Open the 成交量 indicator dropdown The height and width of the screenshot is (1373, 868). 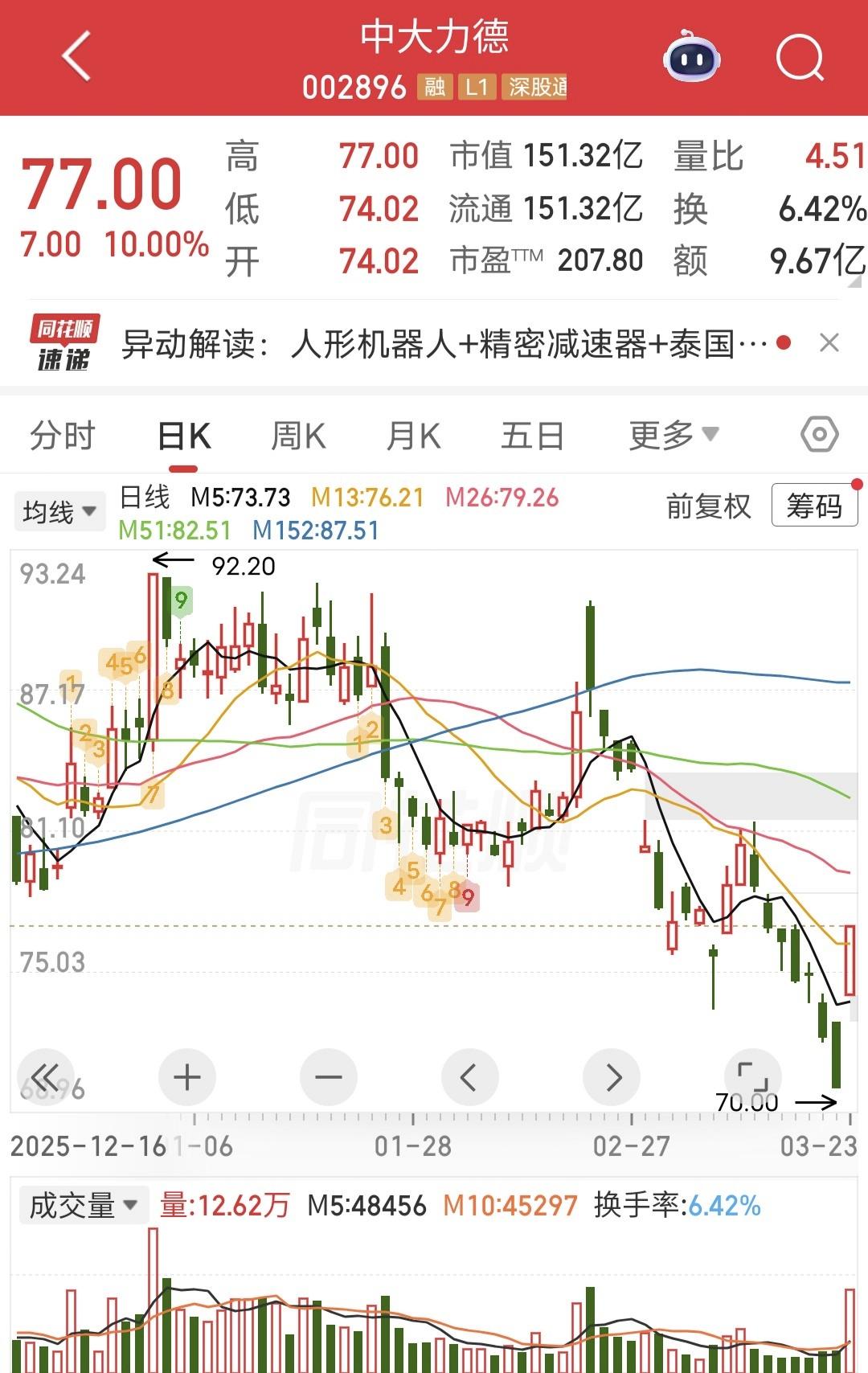[x=84, y=1206]
